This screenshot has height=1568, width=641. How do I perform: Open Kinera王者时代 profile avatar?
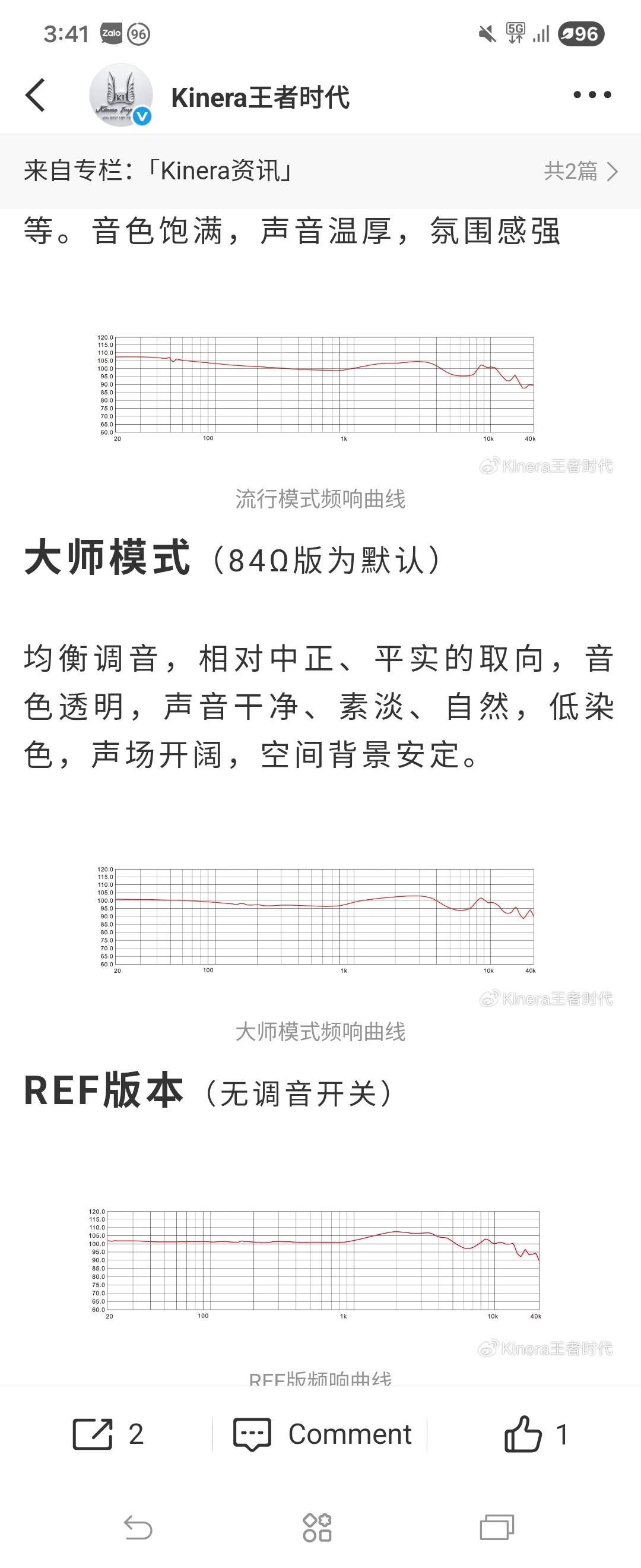[120, 96]
